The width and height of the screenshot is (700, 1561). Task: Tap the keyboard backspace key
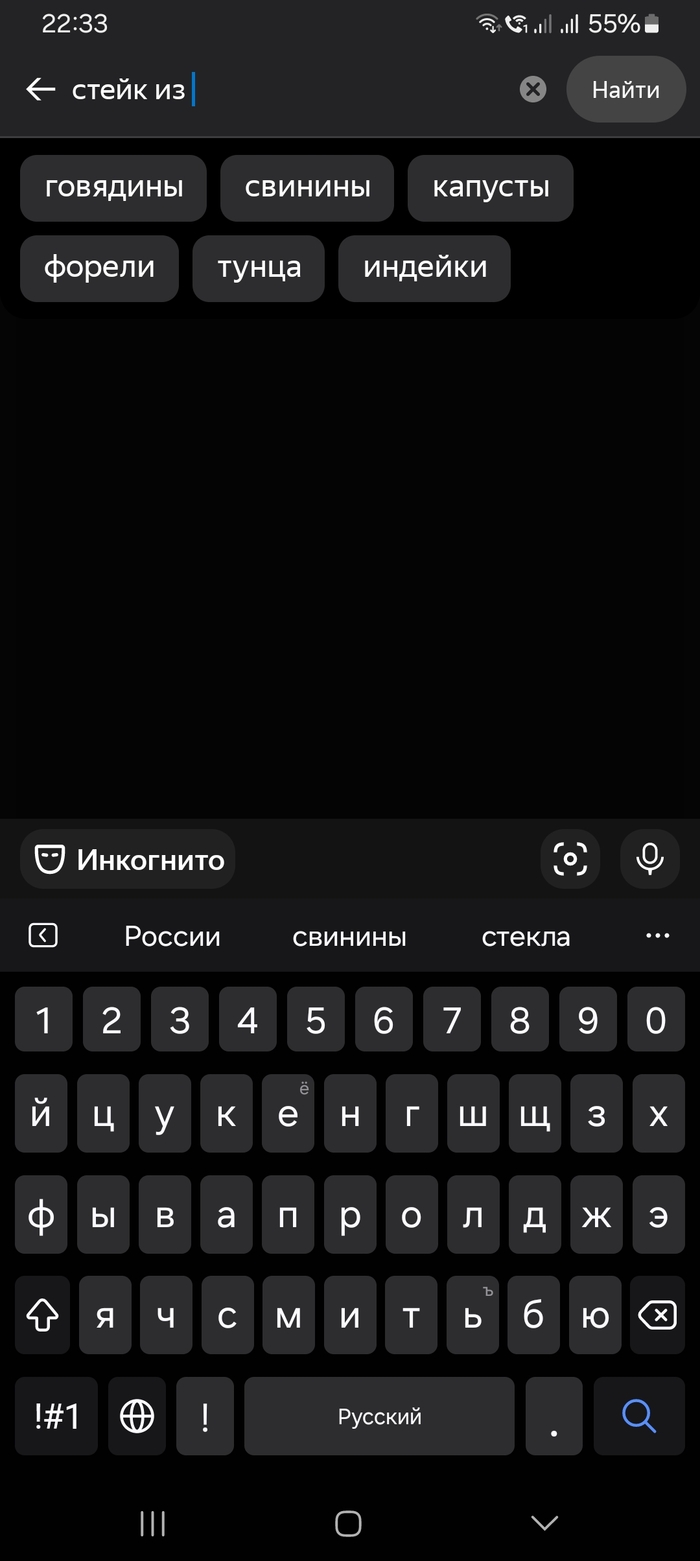(657, 1316)
